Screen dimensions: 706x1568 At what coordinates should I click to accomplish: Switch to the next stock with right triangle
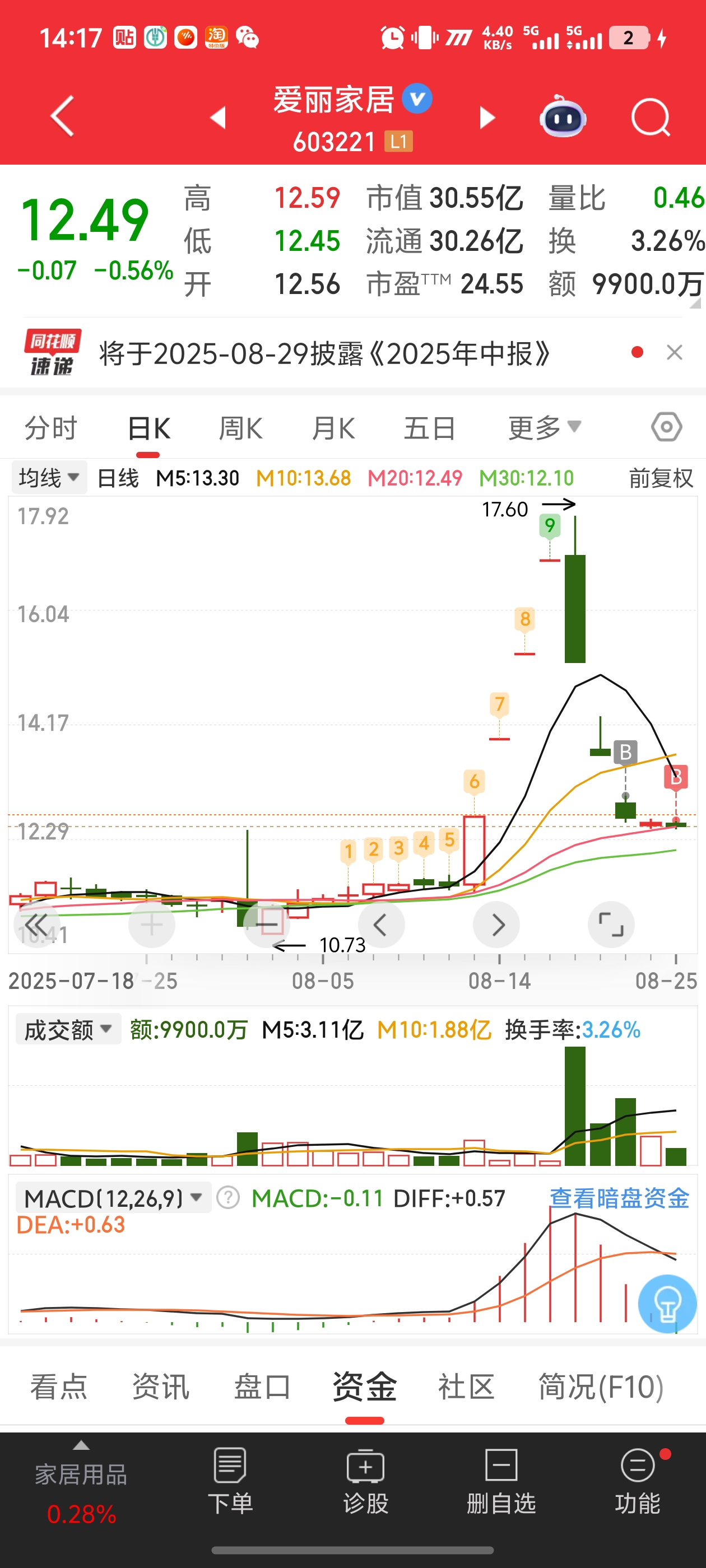point(487,118)
